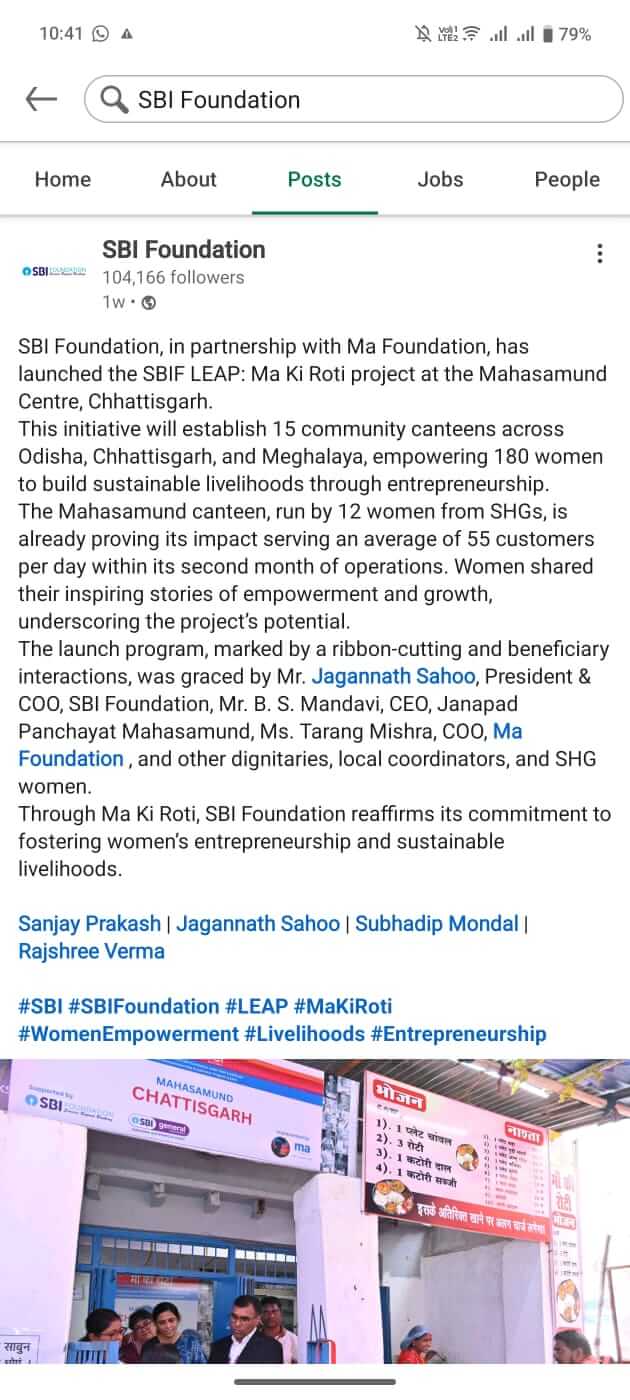Viewport: 630px width, 1400px height.
Task: Go back using the arrow icon
Action: (x=41, y=99)
